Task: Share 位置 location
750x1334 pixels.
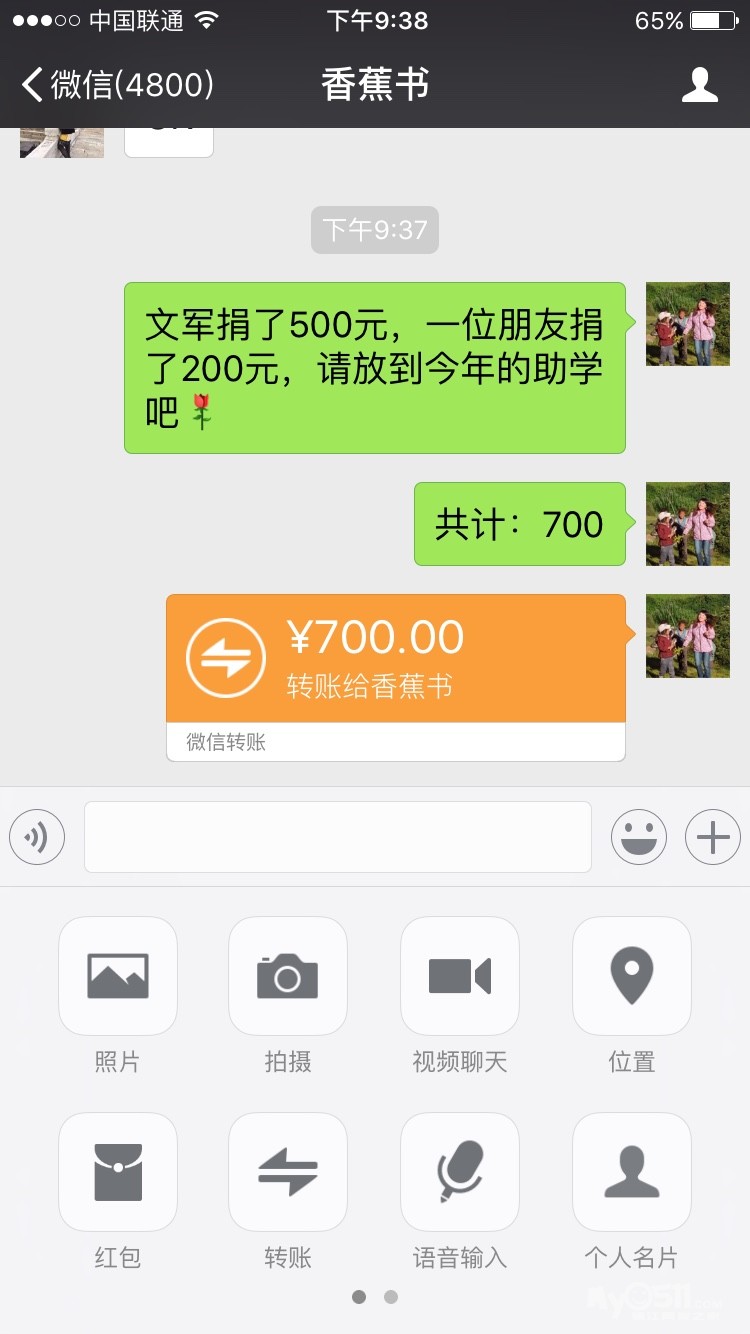Action: point(632,976)
